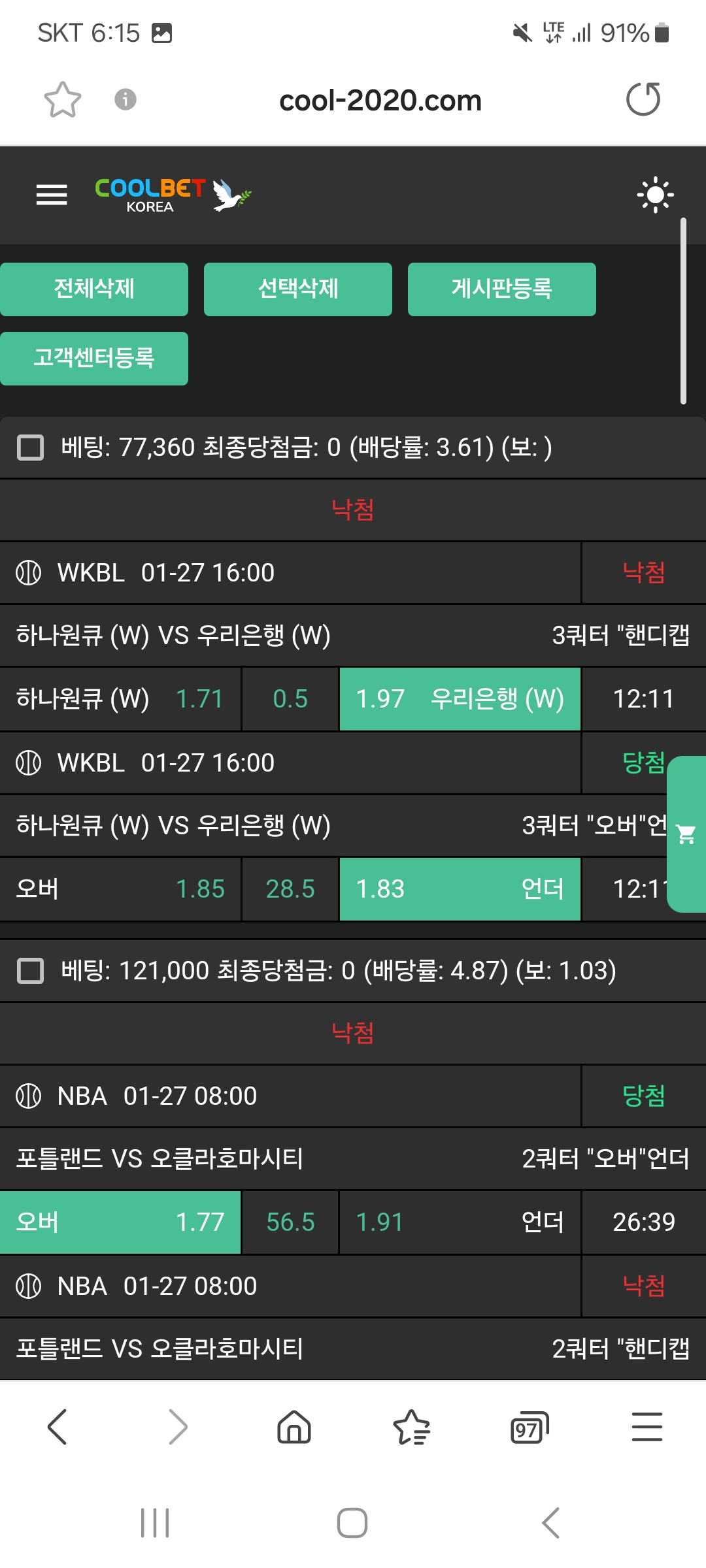
Task: Open the browser menu
Action: tap(647, 1427)
